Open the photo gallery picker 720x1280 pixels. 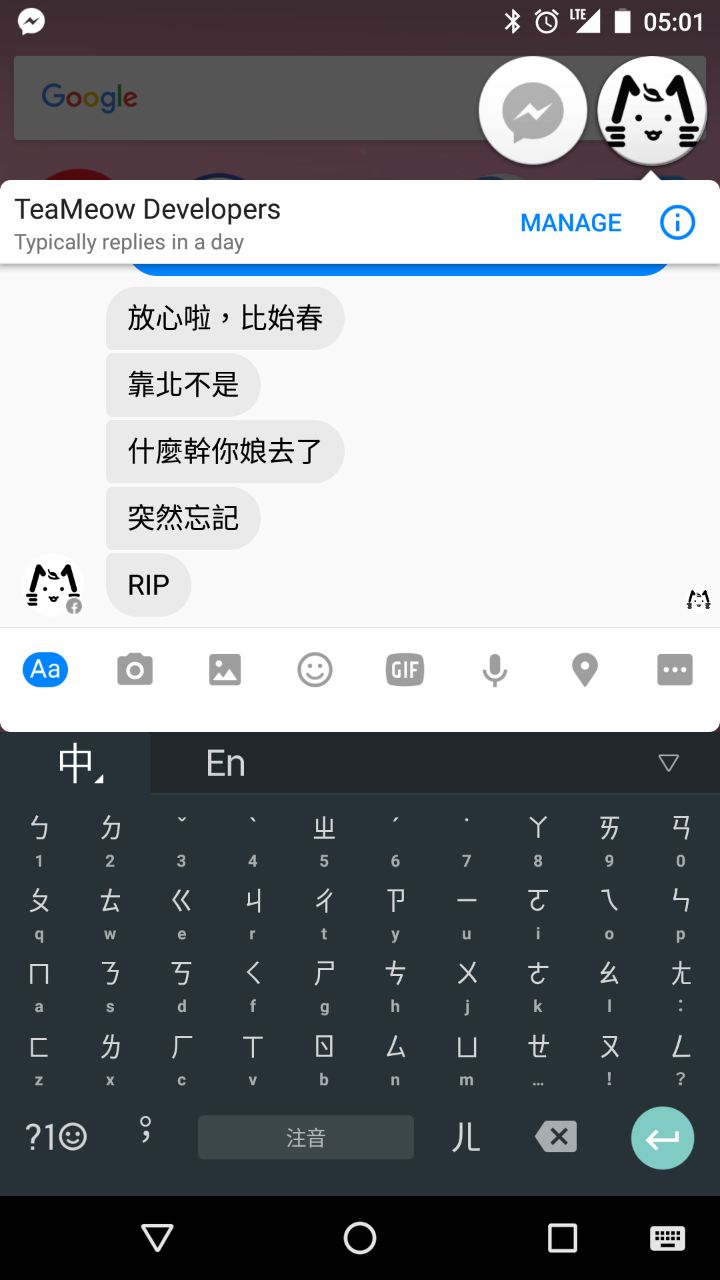coord(225,669)
